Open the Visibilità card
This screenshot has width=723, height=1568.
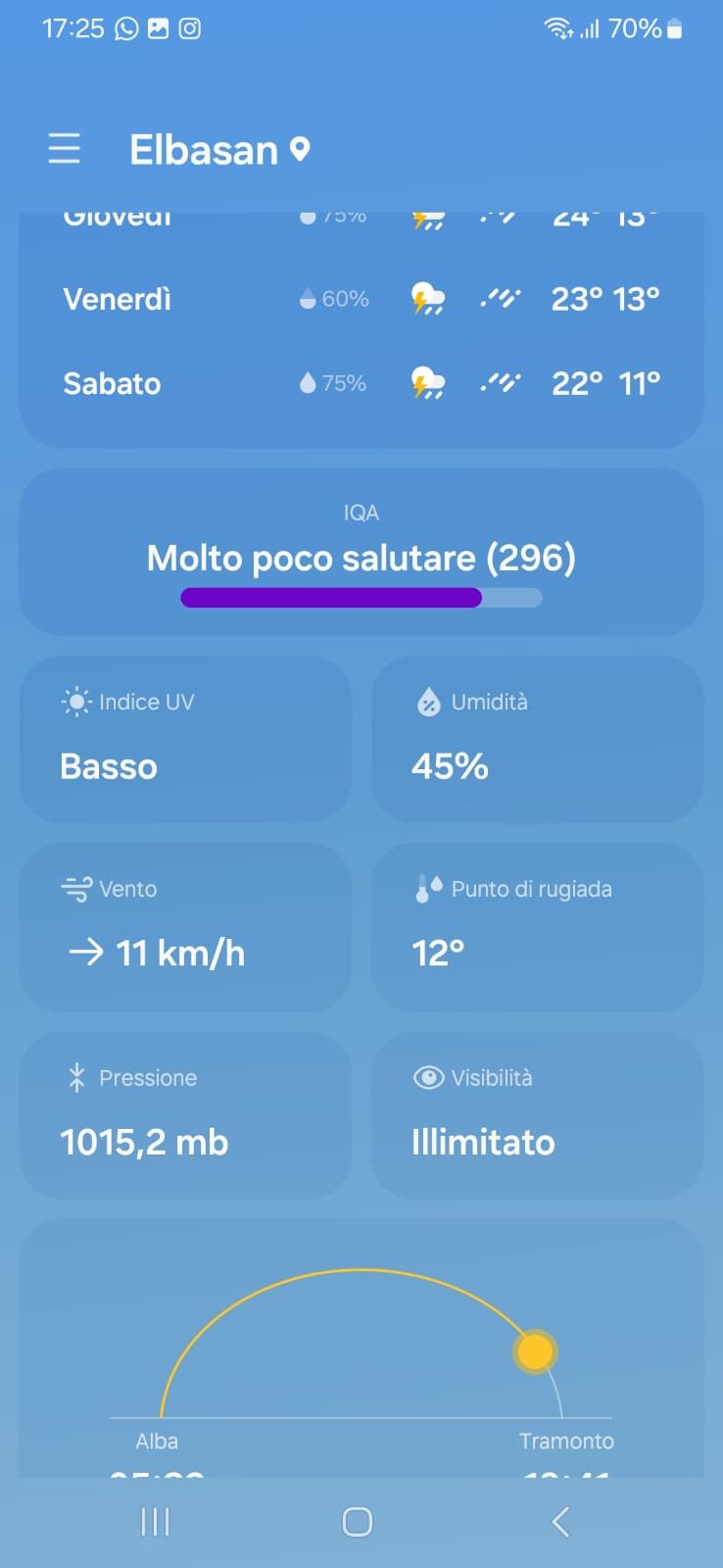537,1115
